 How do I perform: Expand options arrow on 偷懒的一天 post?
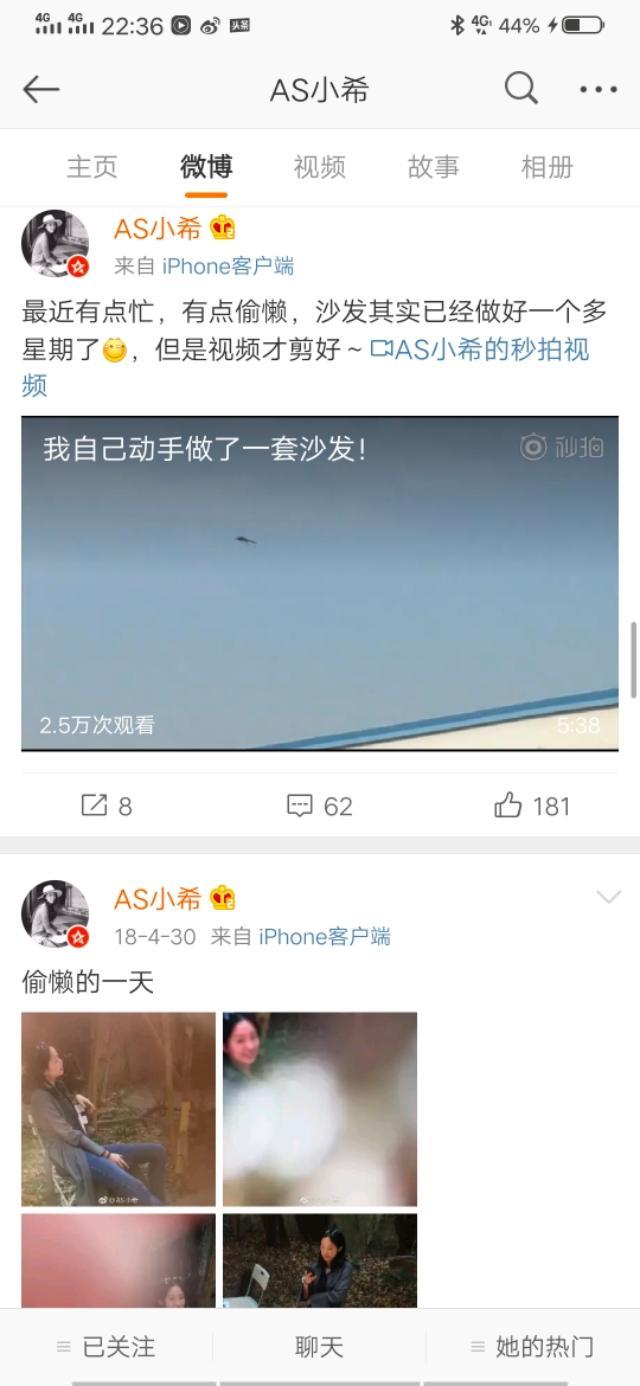tap(609, 897)
